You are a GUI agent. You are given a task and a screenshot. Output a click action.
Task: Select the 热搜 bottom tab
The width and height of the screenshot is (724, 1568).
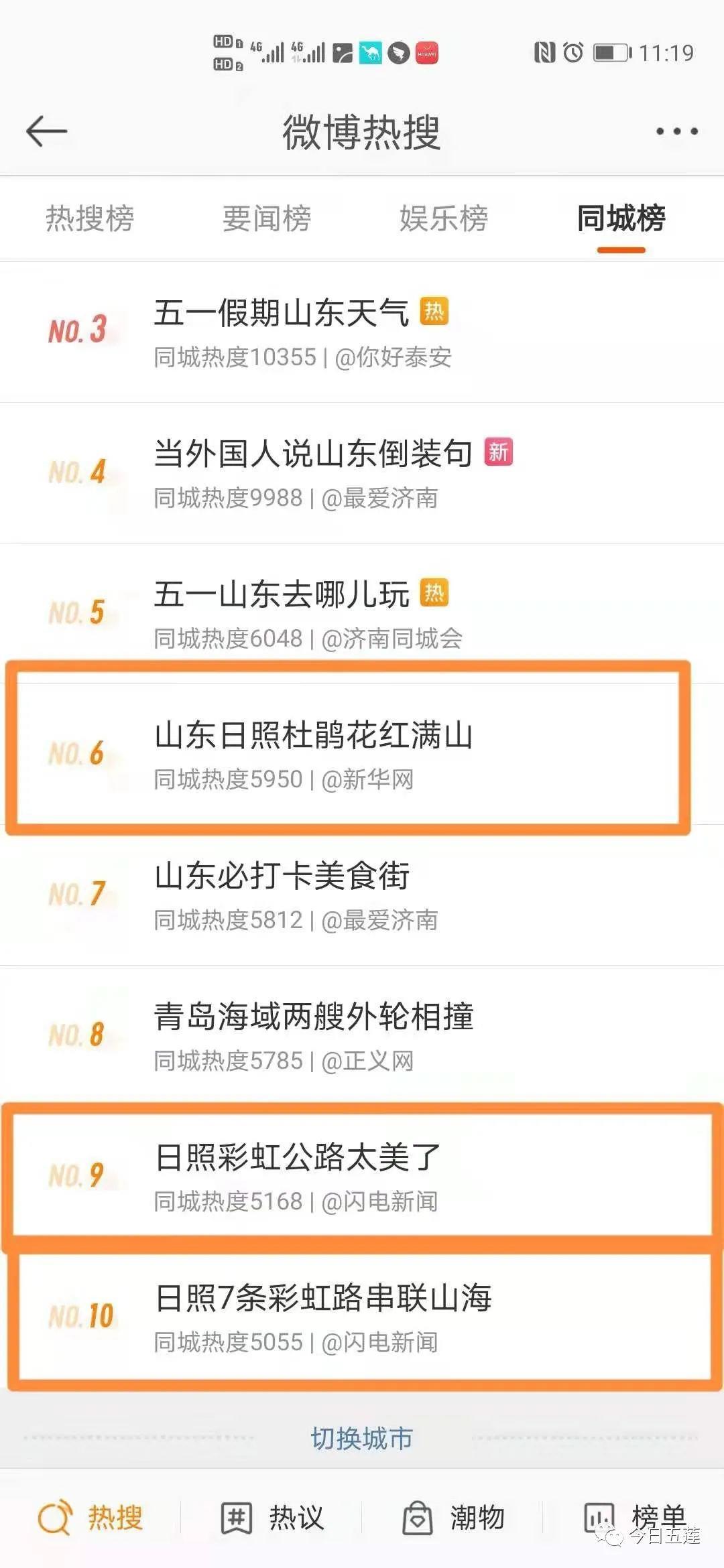click(90, 1517)
